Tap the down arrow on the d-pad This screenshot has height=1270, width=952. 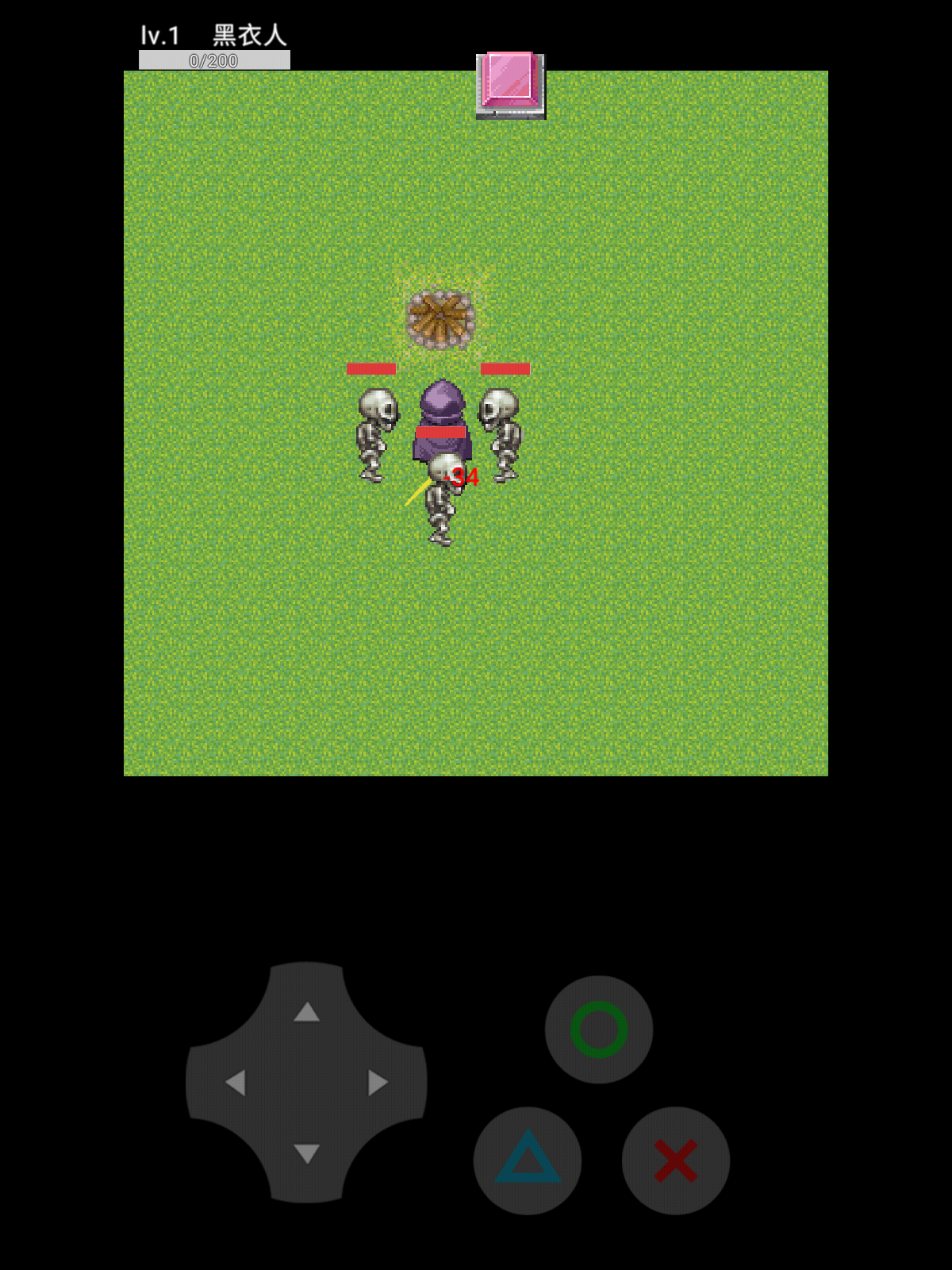click(306, 1153)
